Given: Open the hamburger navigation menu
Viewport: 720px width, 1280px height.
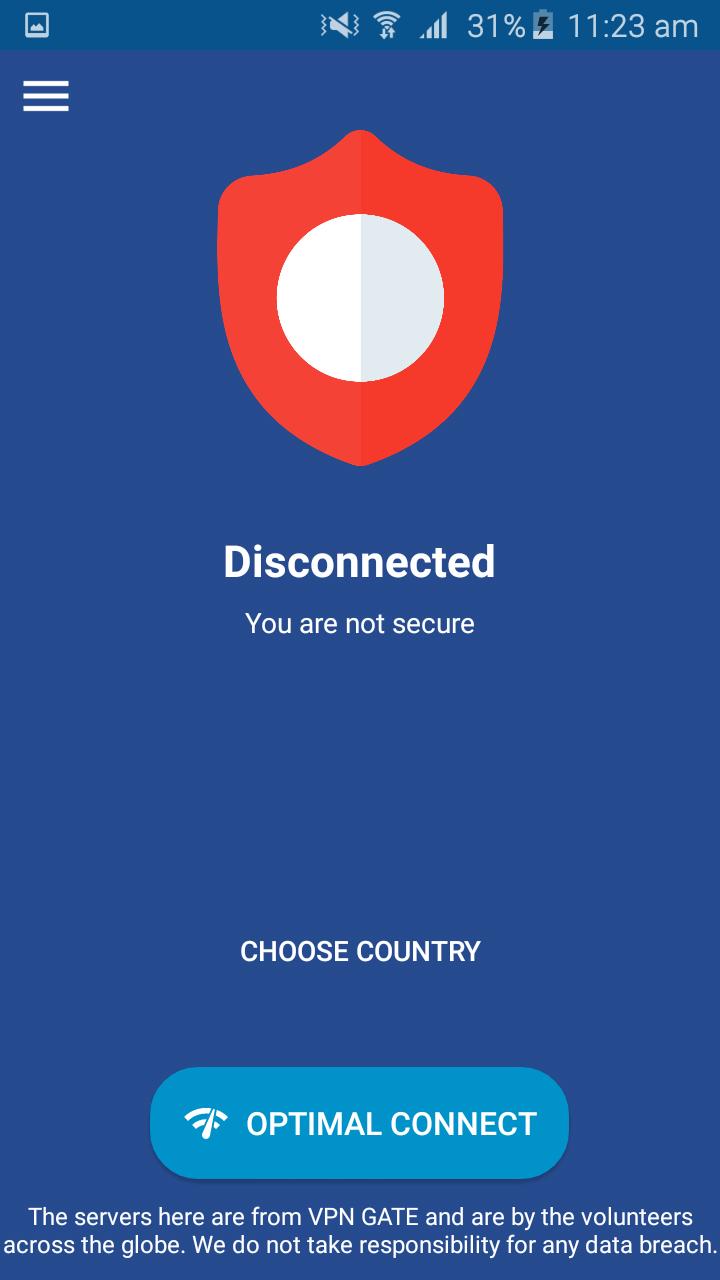Looking at the screenshot, I should tap(46, 96).
